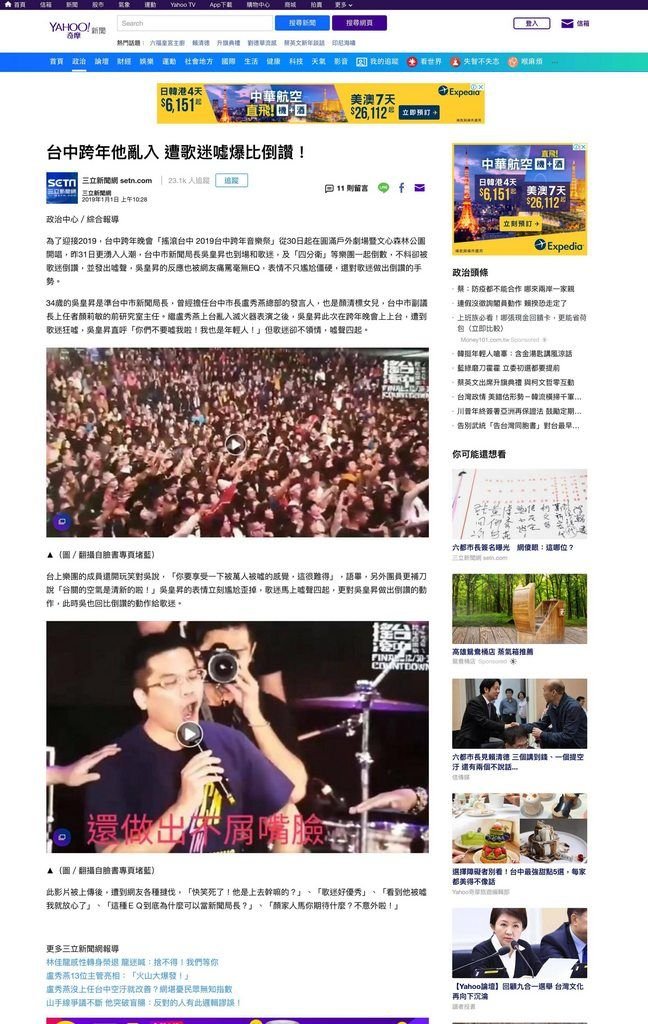648x1024 pixels.
Task: Share article via the LINE icon
Action: point(383,188)
